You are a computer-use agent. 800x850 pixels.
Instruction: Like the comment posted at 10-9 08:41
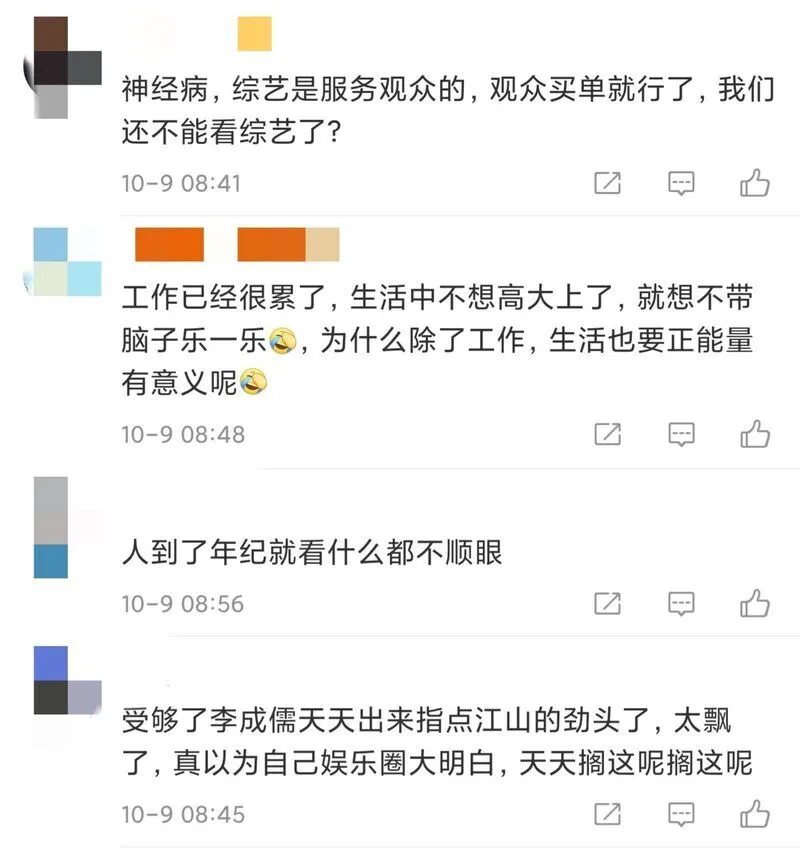754,183
